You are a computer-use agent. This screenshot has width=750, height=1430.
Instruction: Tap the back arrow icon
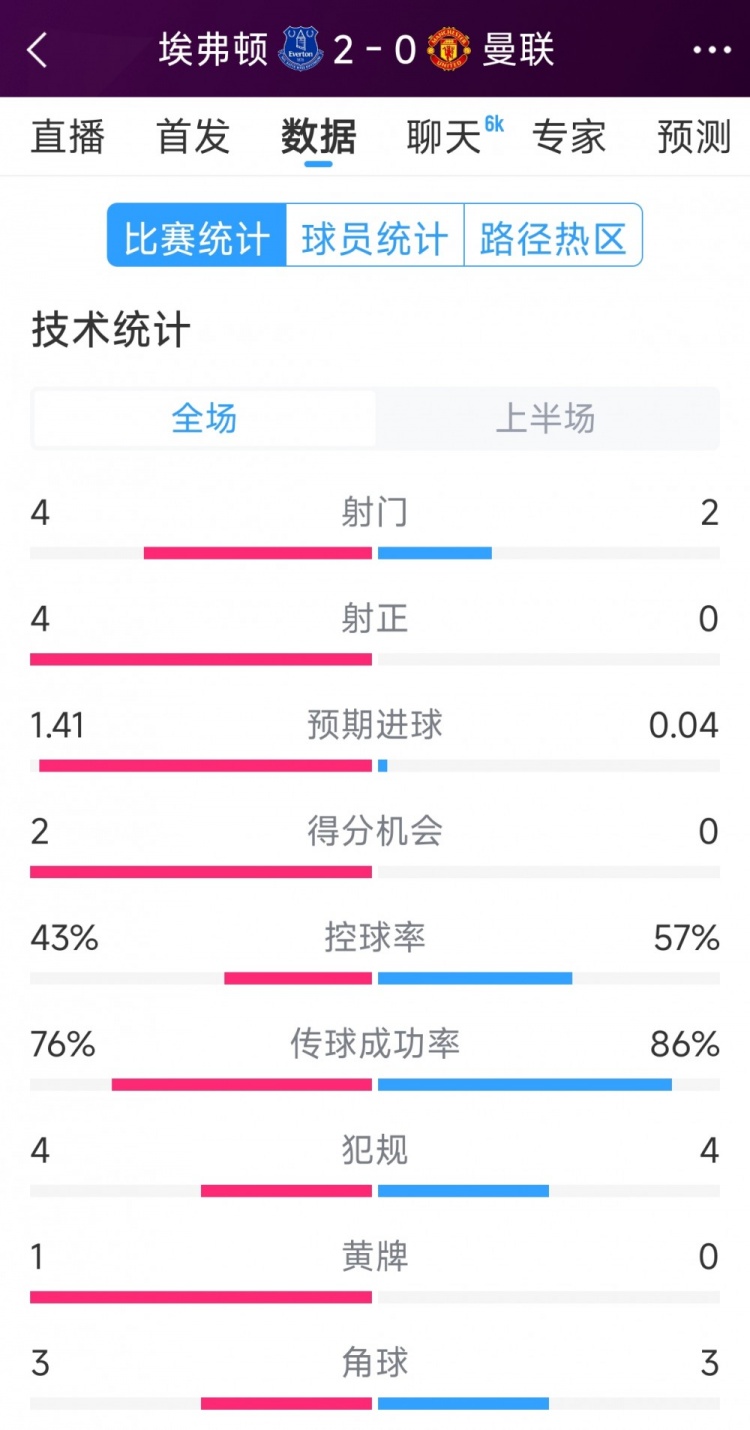(x=38, y=49)
